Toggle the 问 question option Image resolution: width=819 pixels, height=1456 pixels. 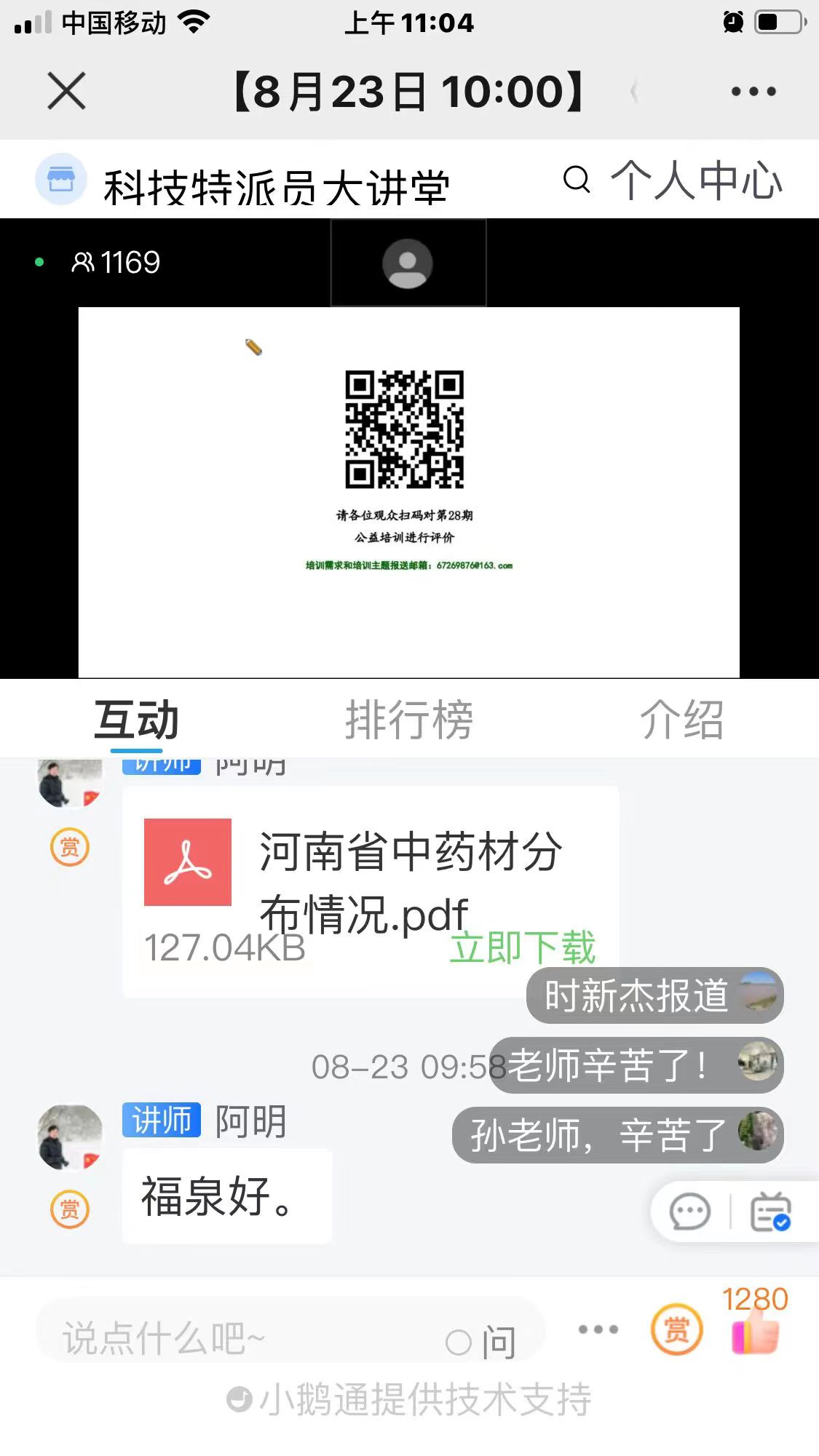(x=480, y=1342)
